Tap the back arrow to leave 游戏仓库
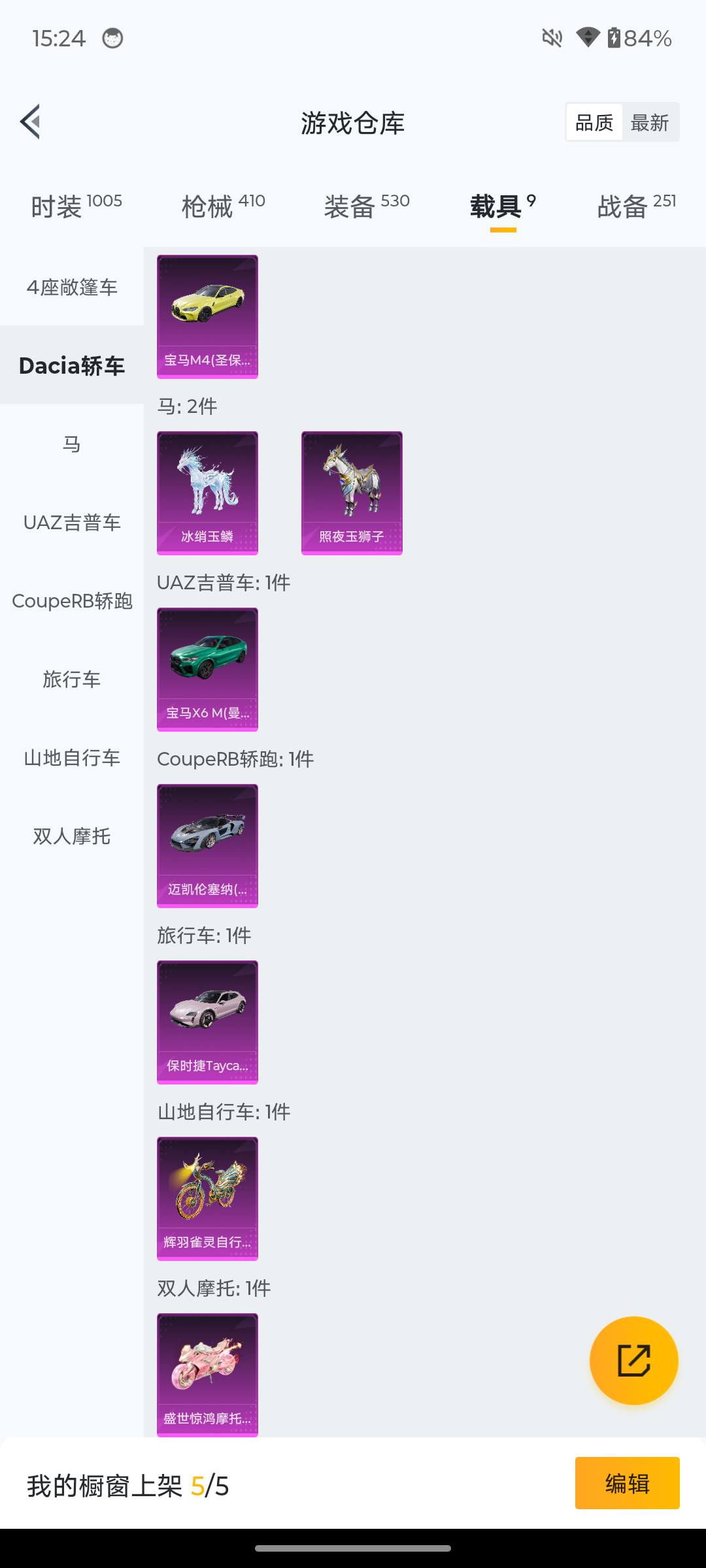Screen dimensions: 706x1568 click(x=31, y=122)
